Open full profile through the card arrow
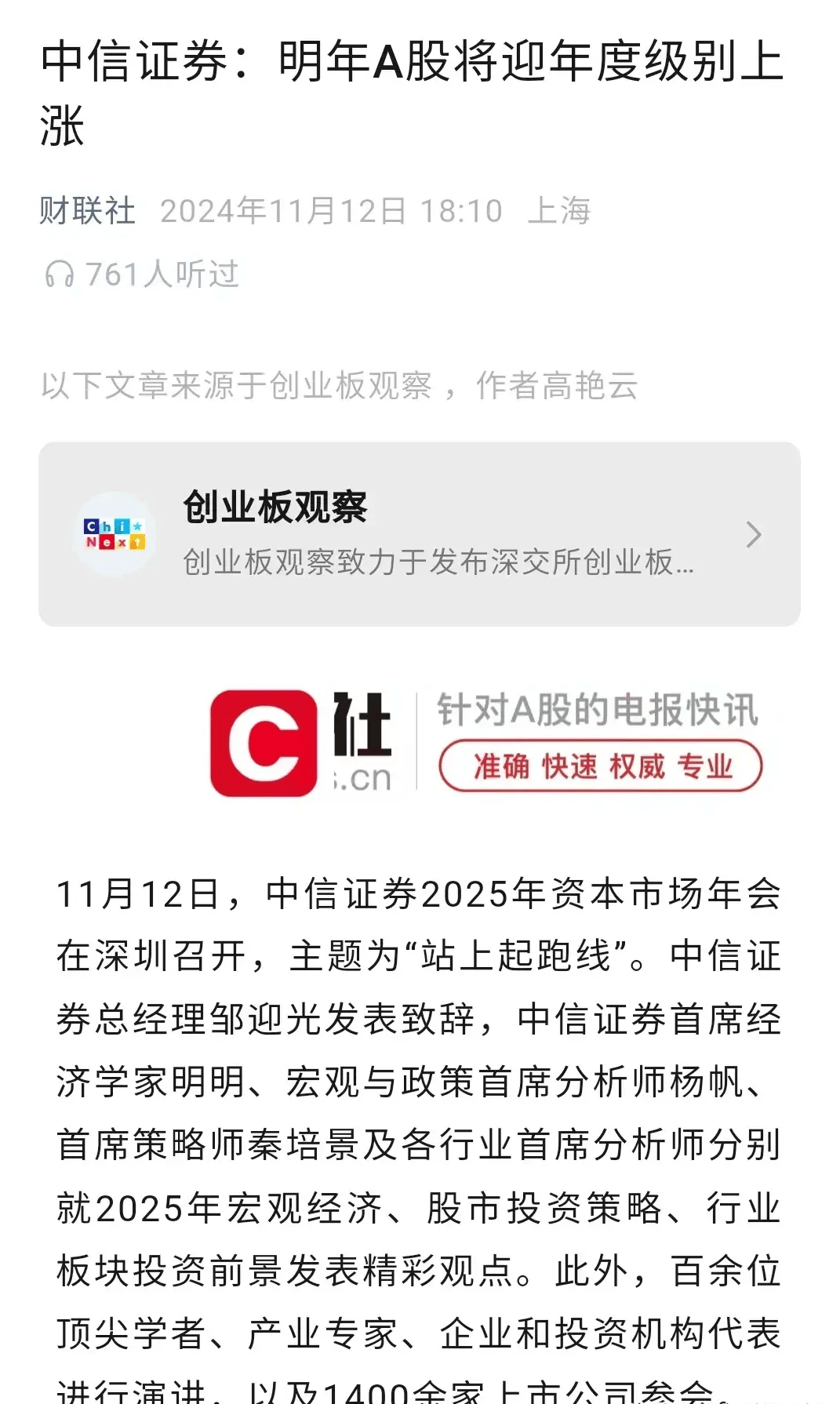This screenshot has height=1404, width=840. (753, 535)
